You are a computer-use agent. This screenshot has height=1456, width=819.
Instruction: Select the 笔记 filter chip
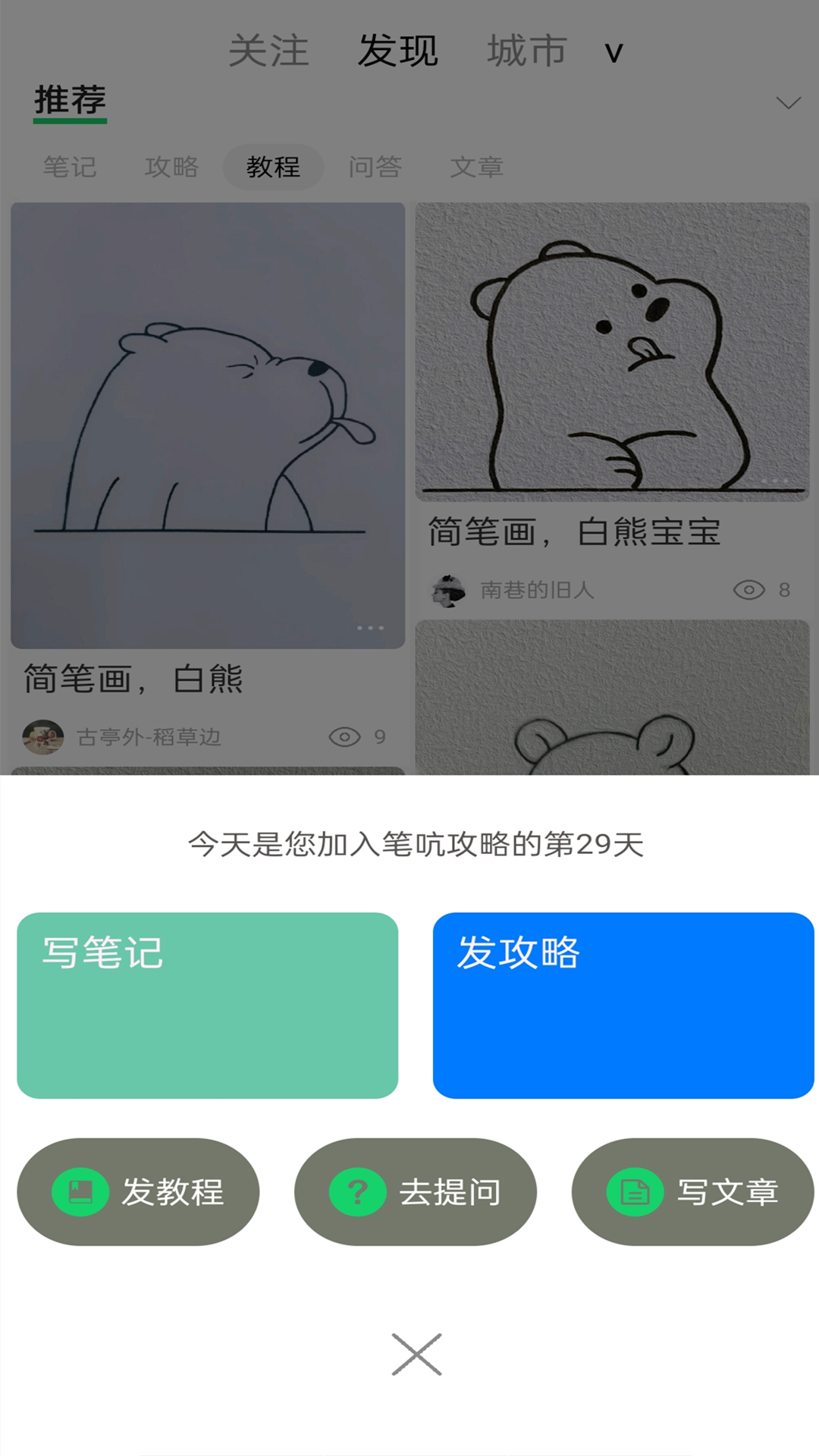70,167
